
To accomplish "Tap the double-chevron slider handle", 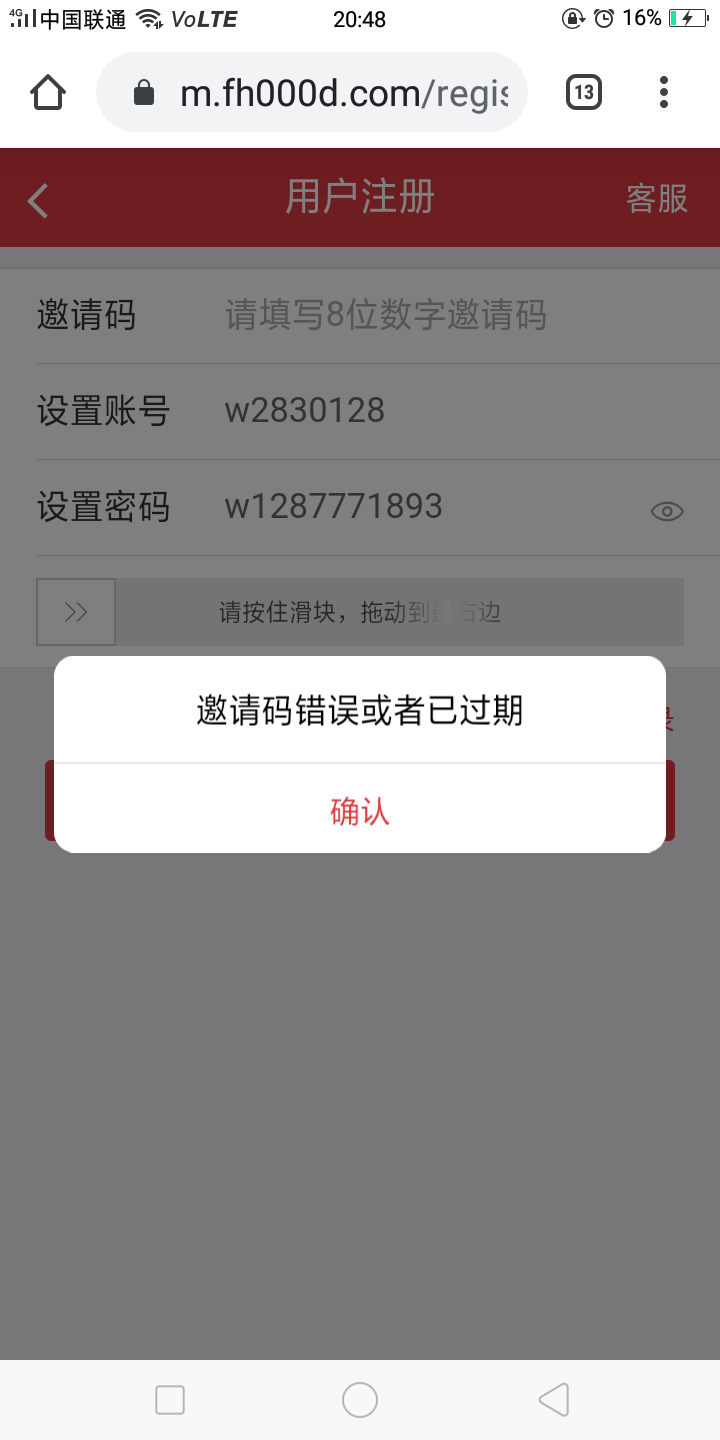I will (75, 611).
